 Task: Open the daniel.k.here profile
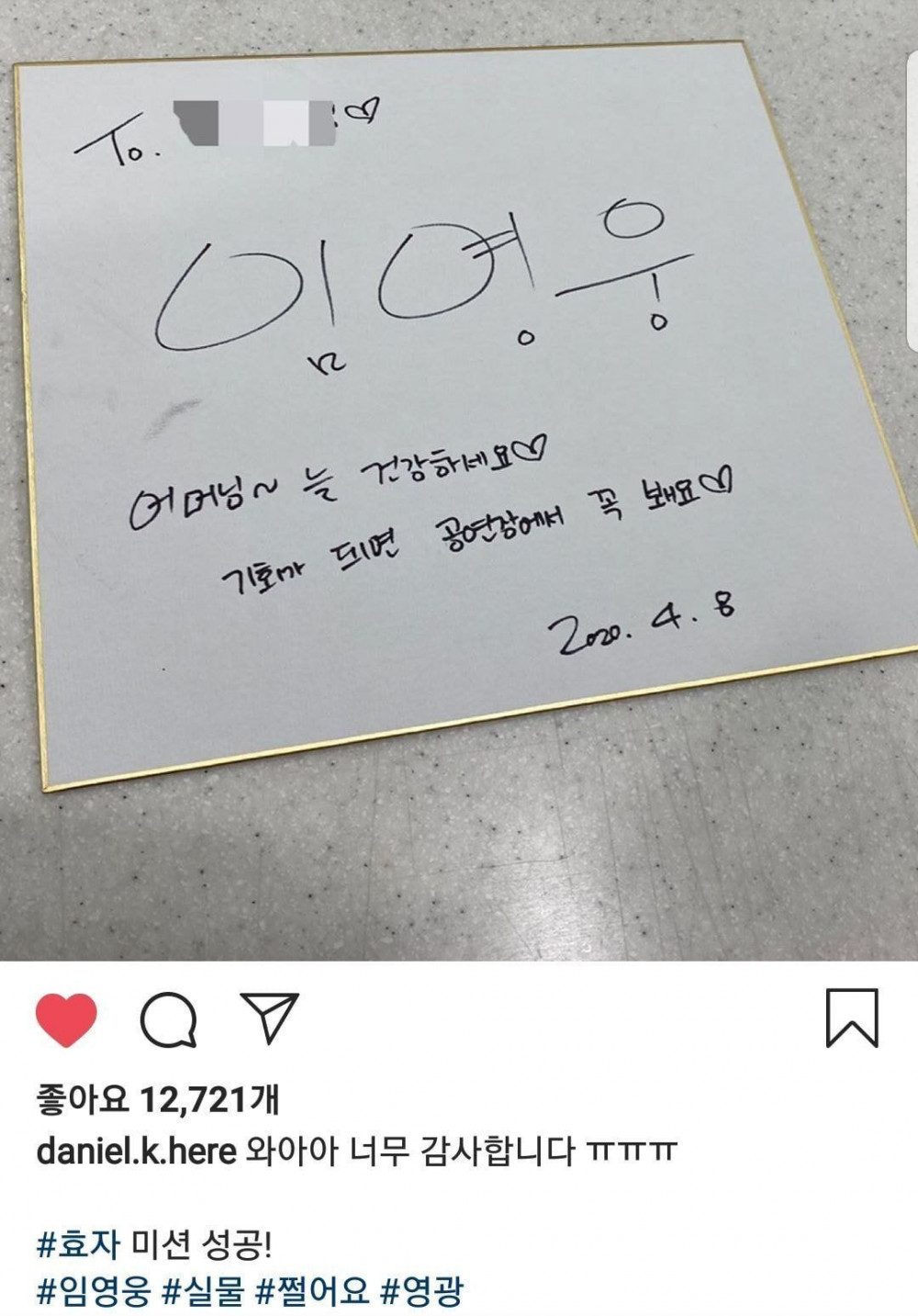(136, 1151)
